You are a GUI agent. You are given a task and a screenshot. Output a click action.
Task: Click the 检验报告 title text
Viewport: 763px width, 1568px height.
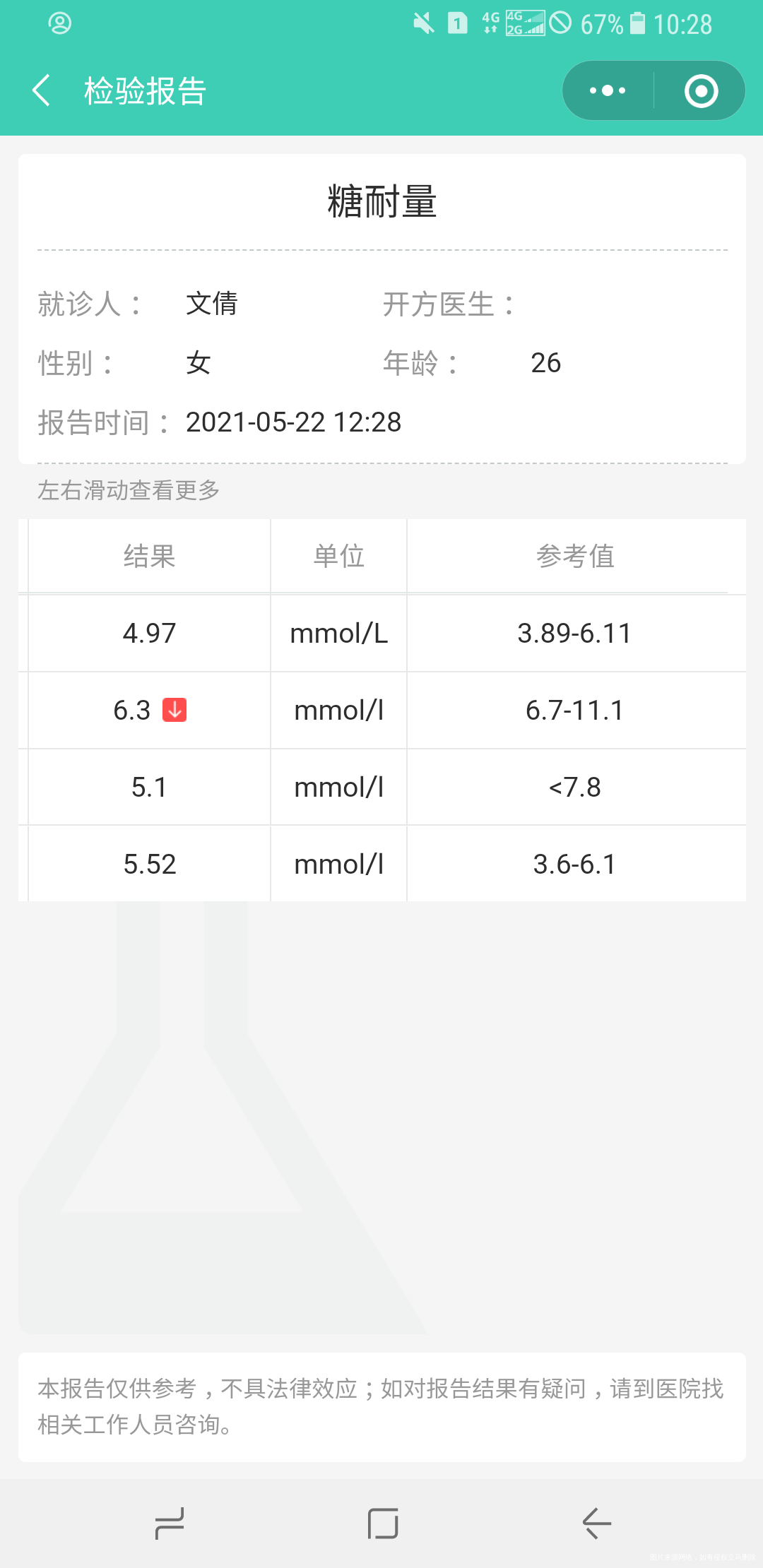[x=144, y=90]
